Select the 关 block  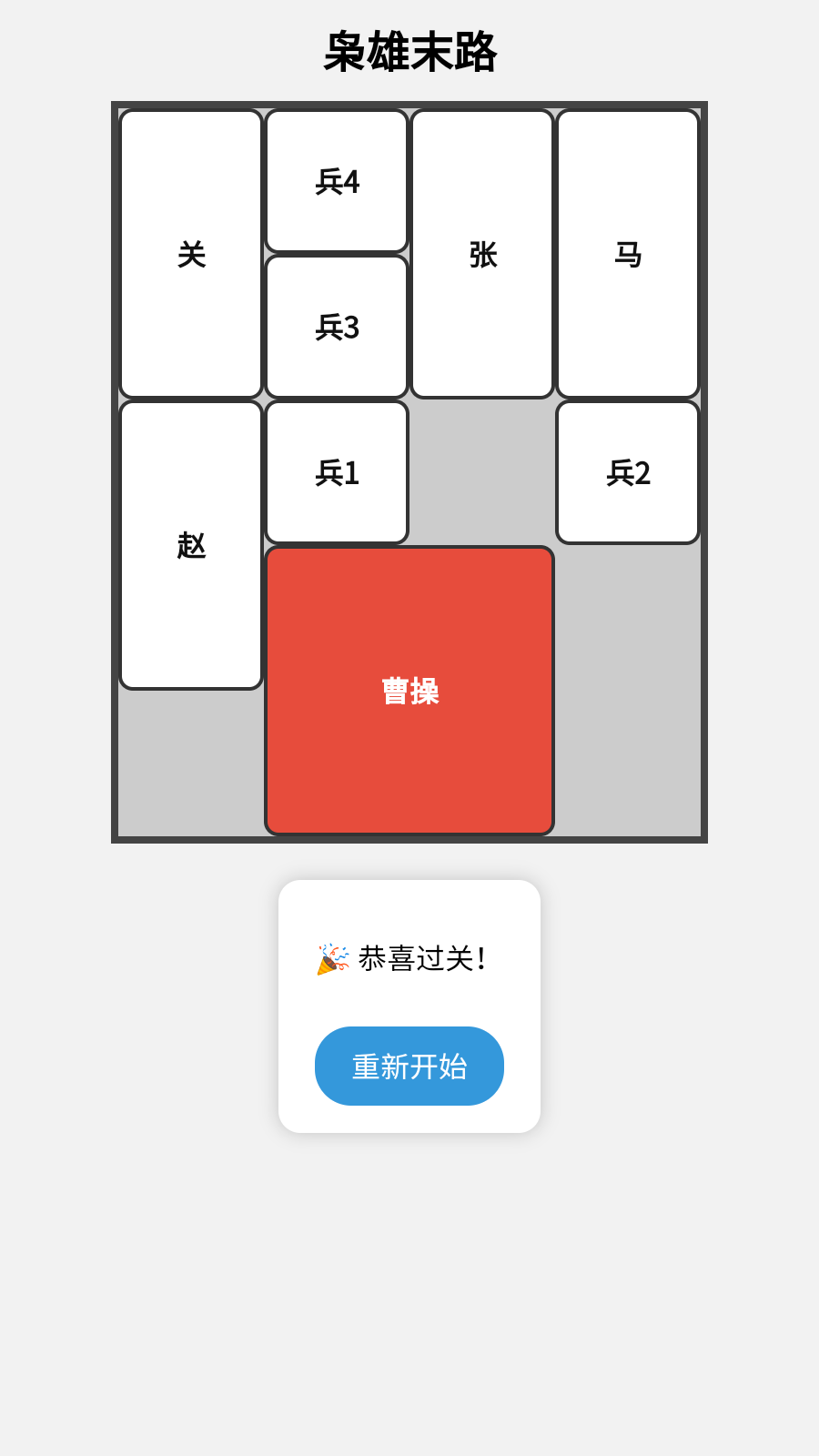[191, 254]
